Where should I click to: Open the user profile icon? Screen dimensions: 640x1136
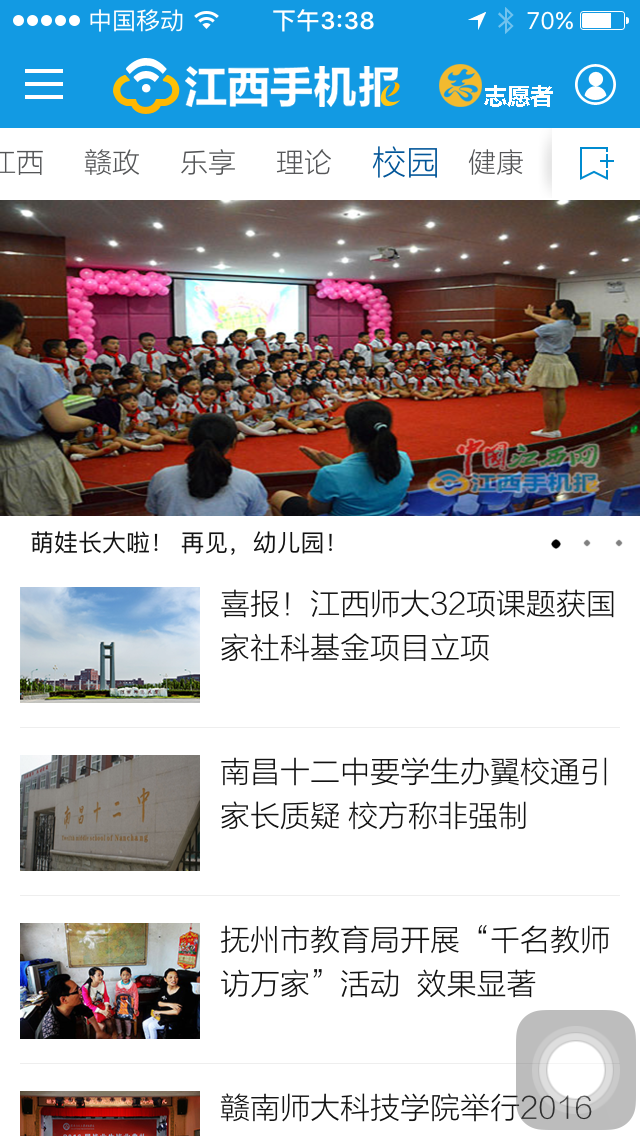(595, 85)
